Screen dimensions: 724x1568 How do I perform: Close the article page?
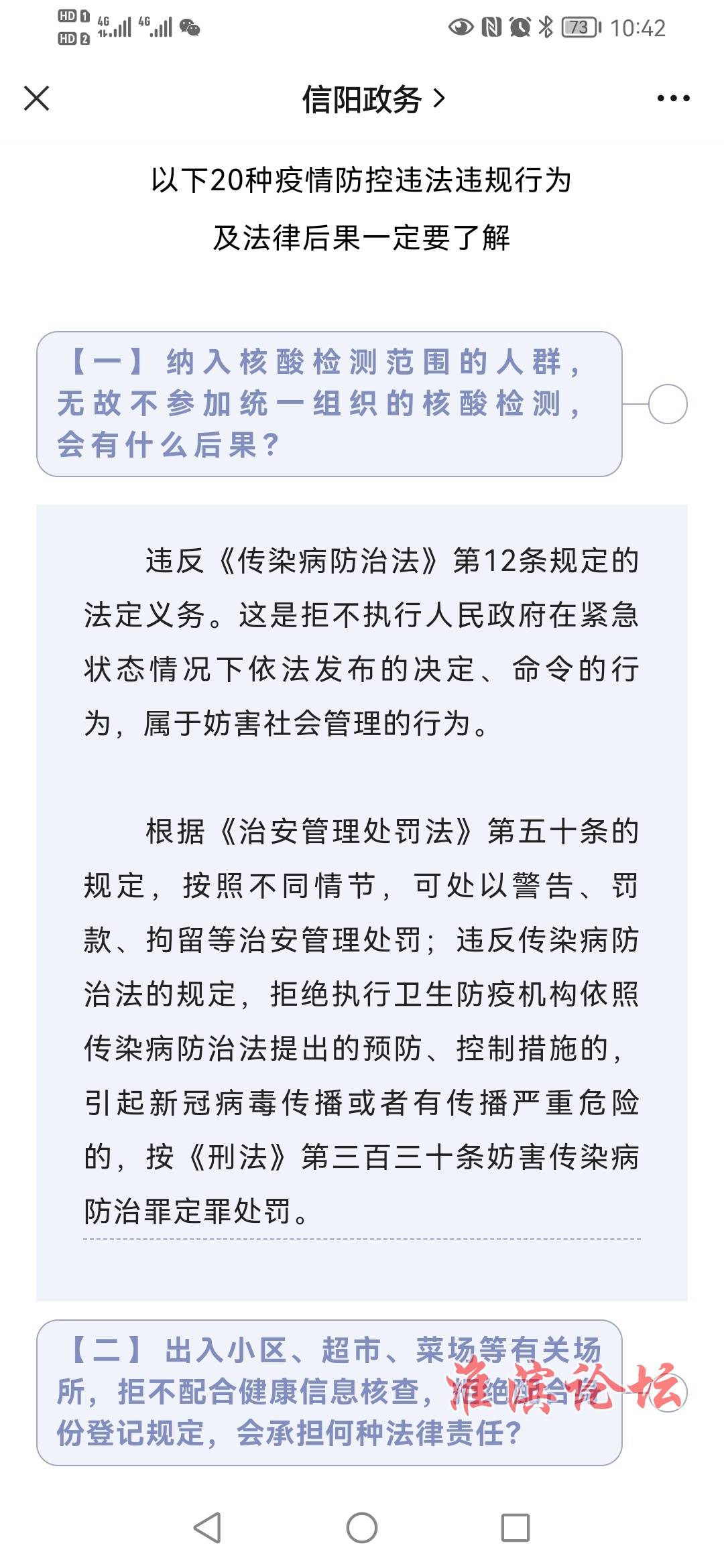click(37, 99)
